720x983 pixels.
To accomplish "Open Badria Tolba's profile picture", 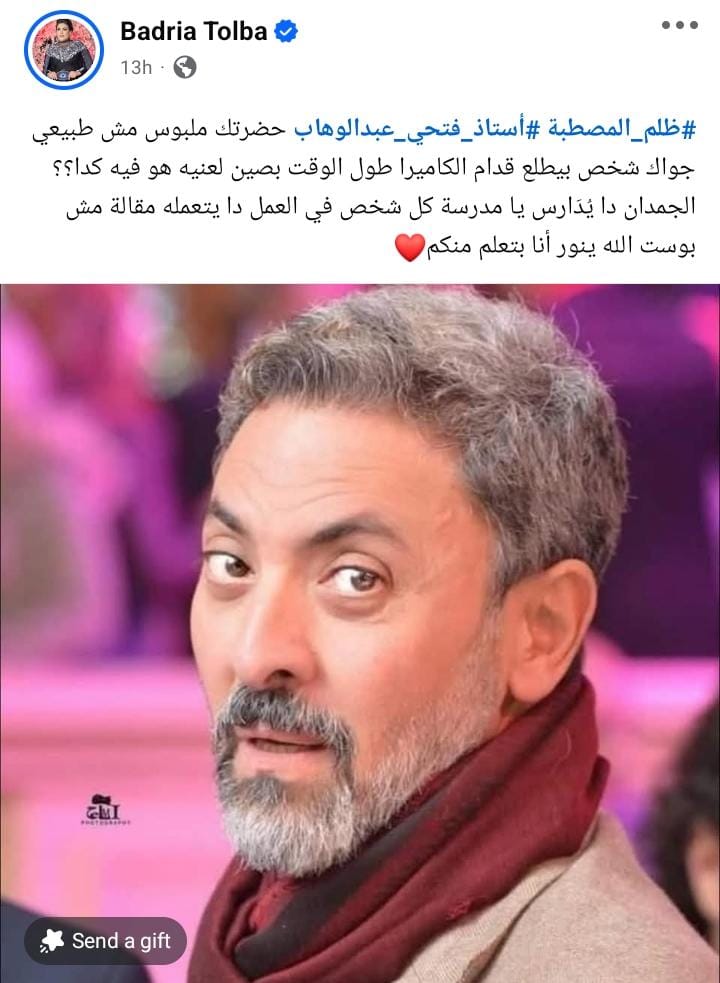I will [64, 49].
